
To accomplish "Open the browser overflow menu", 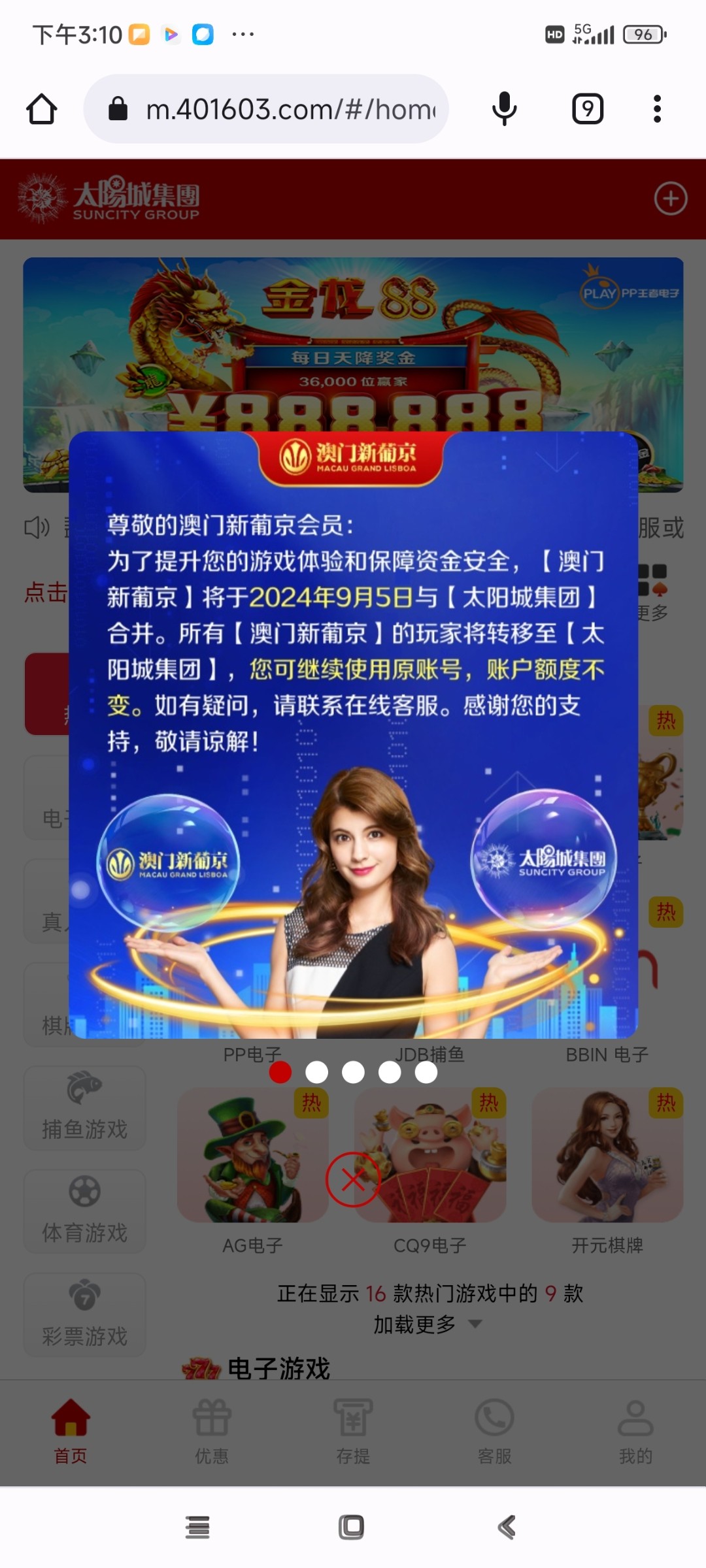I will 657,109.
